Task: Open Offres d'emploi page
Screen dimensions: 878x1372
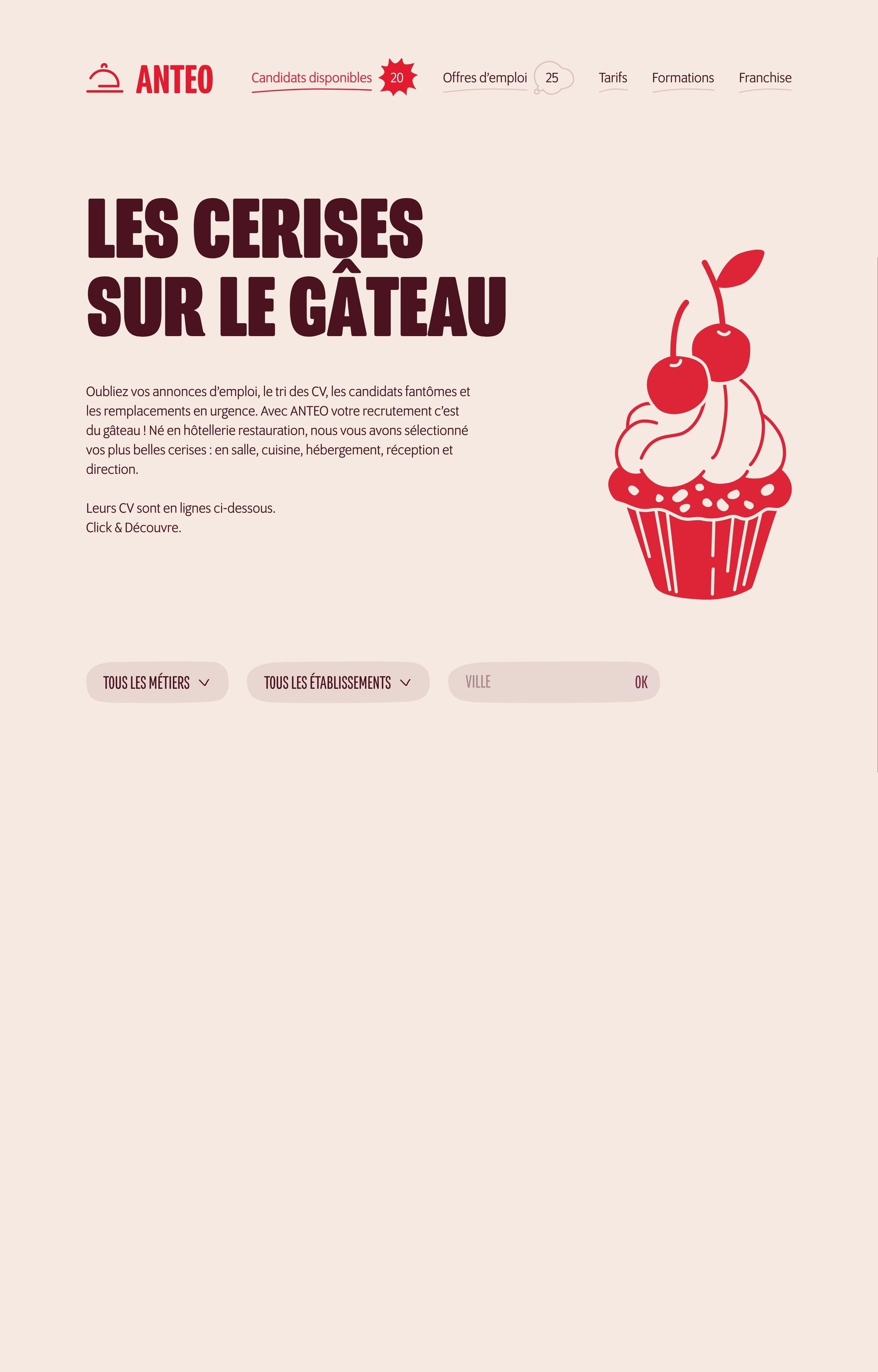Action: (x=485, y=78)
